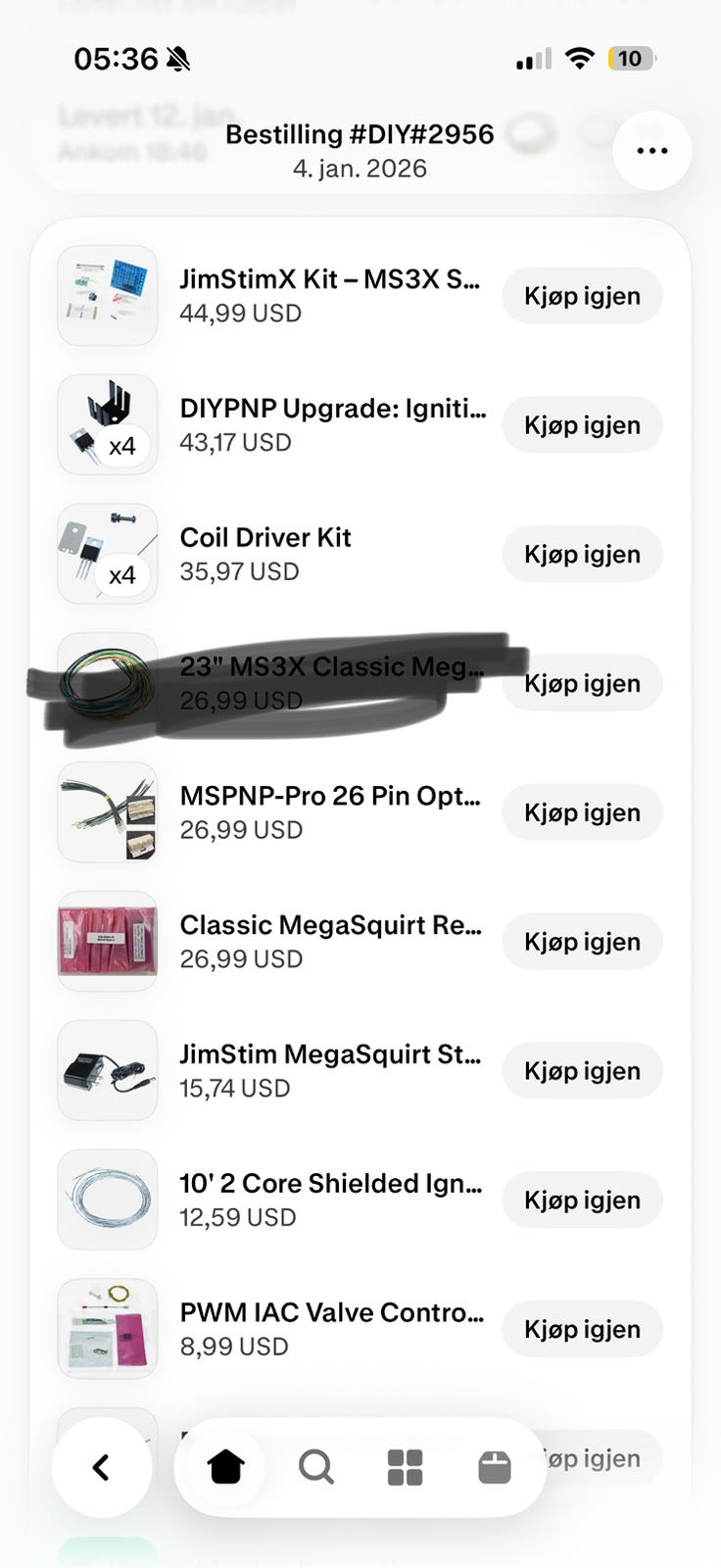This screenshot has height=1568, width=721.
Task: Open the orders package tab
Action: 495,1467
